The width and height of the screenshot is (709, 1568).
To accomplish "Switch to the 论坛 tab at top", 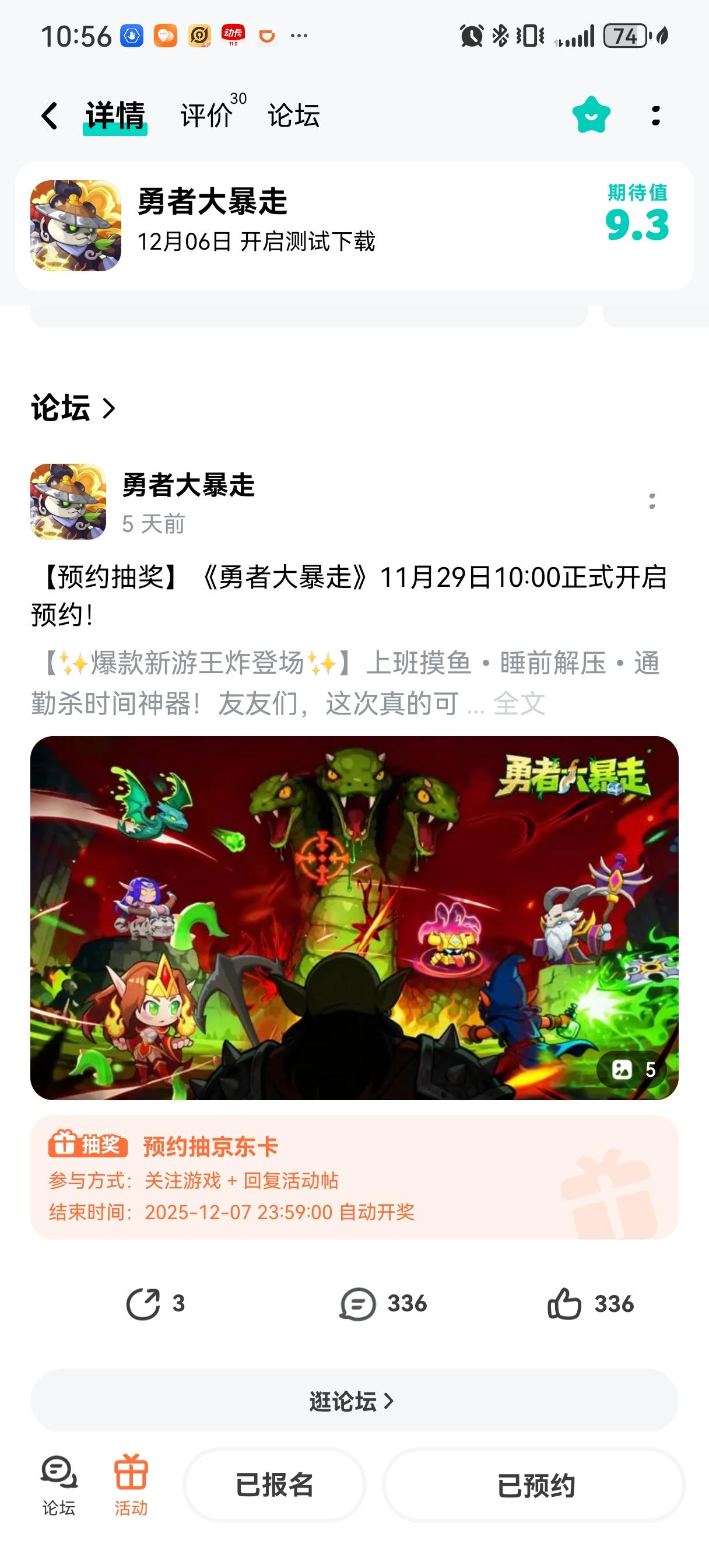I will click(293, 116).
